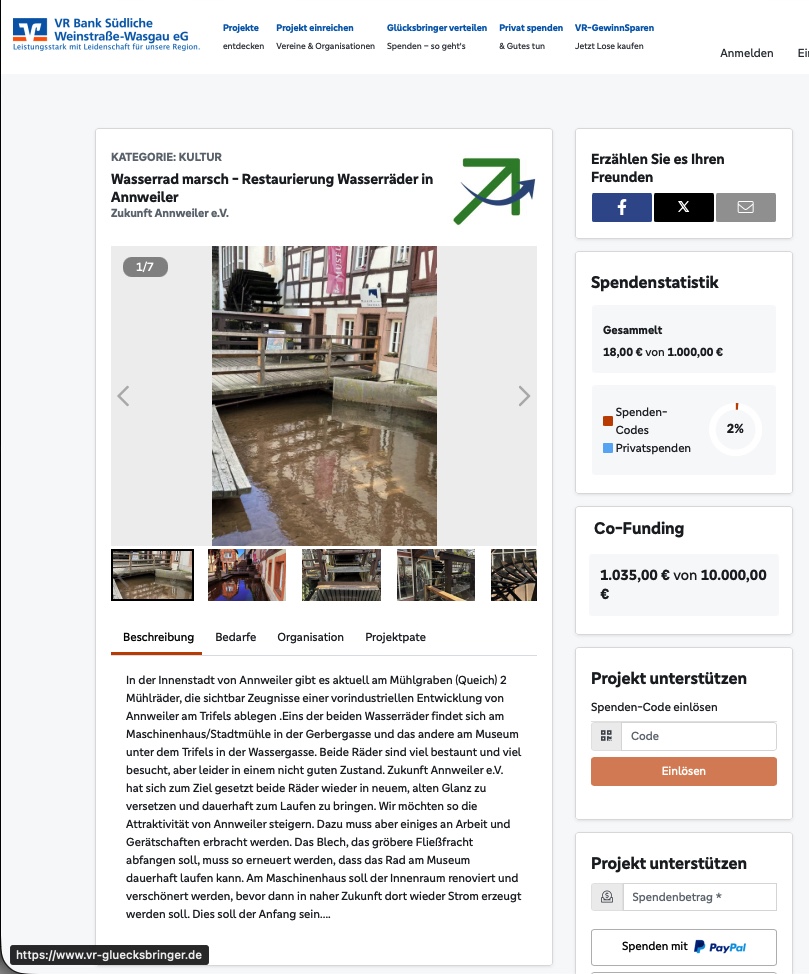The height and width of the screenshot is (974, 809).
Task: Share project on Facebook
Action: pyautogui.click(x=621, y=207)
